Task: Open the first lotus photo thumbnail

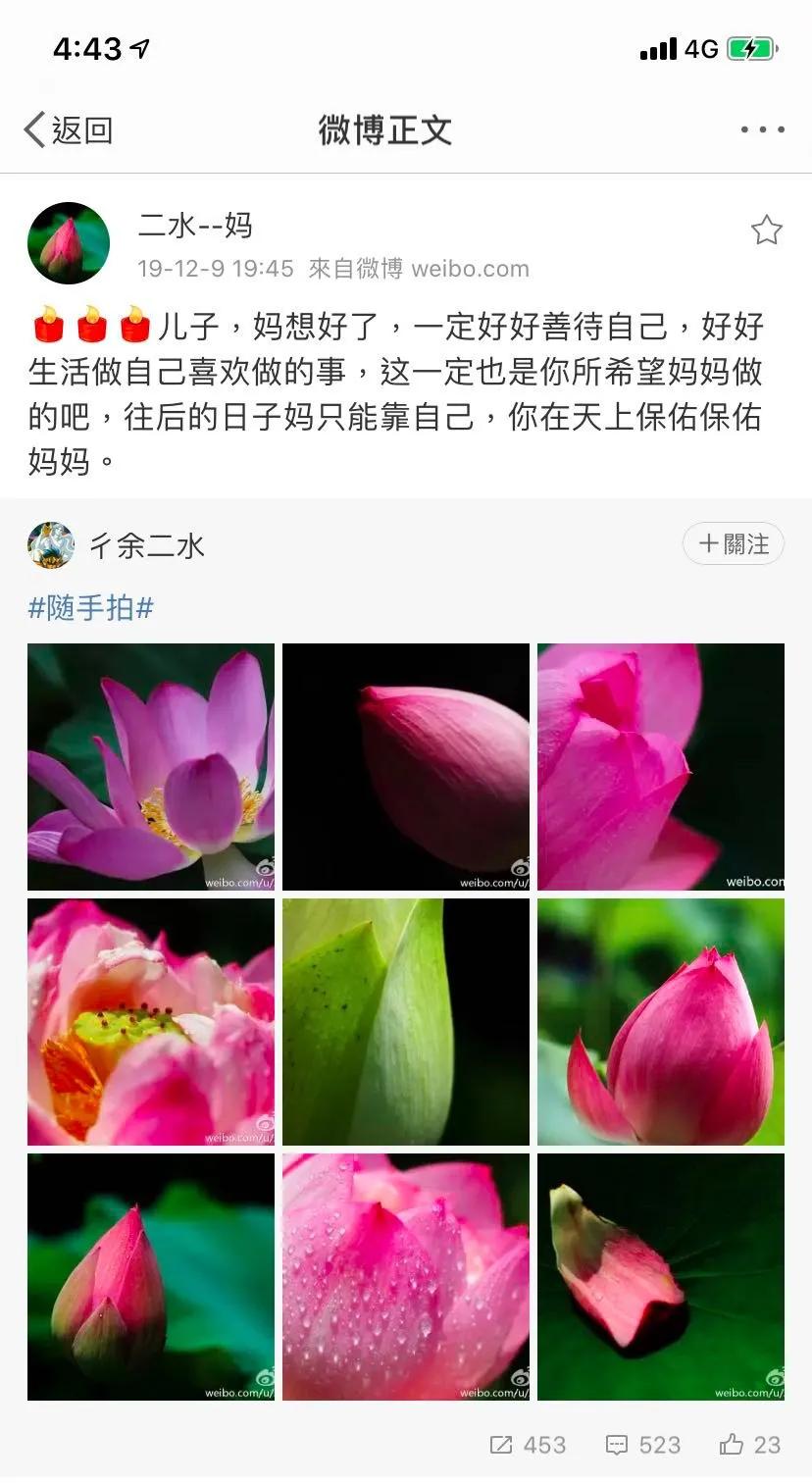Action: 150,768
